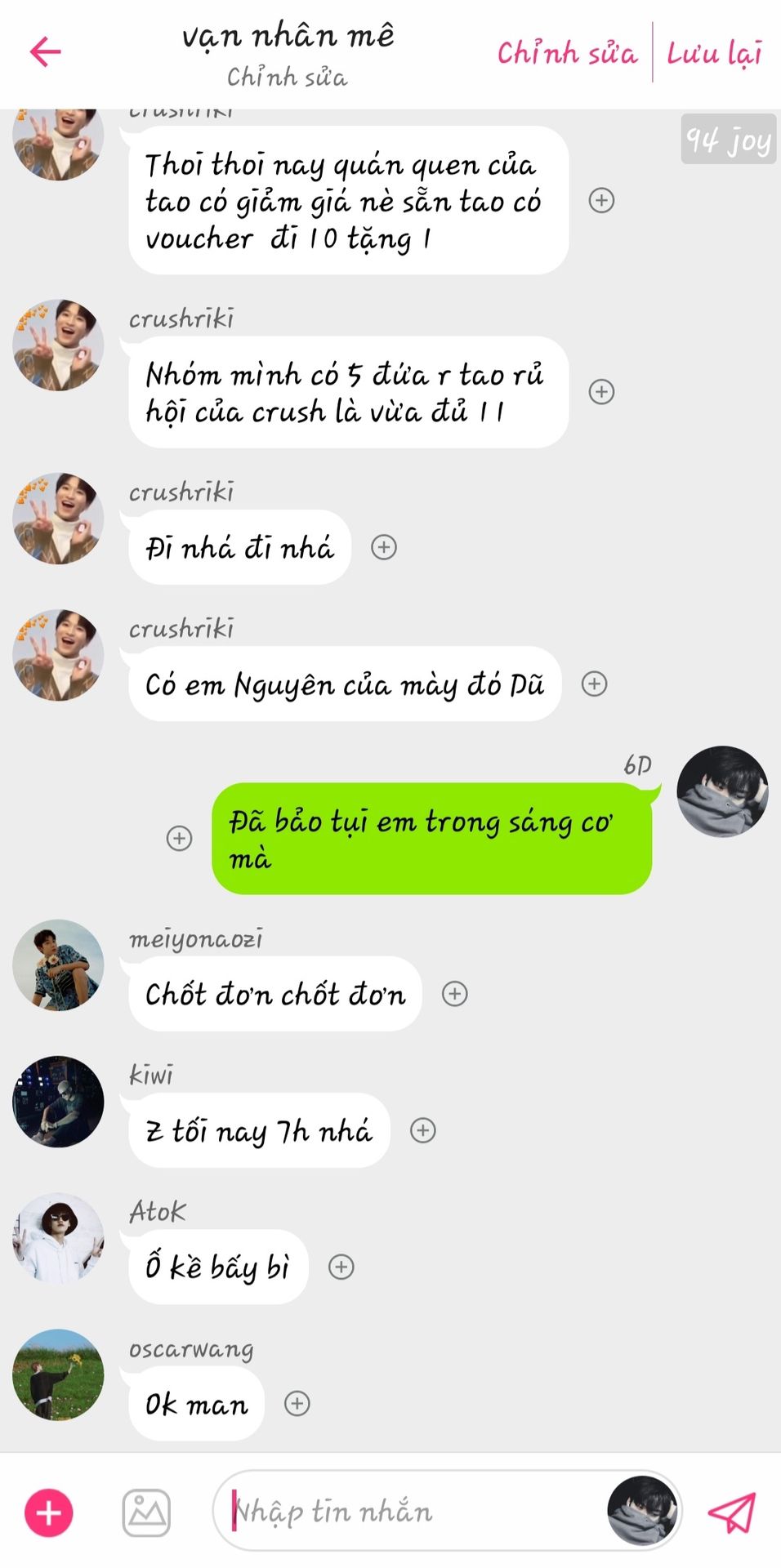Send the message with paper plane
The width and height of the screenshot is (781, 1568).
tap(731, 1512)
